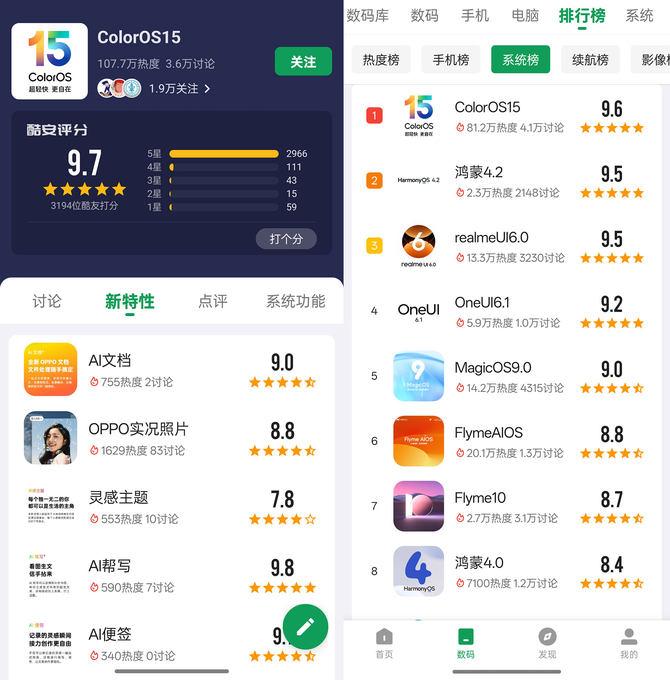Rate the system via 打个分
This screenshot has height=680, width=670.
pos(286,238)
